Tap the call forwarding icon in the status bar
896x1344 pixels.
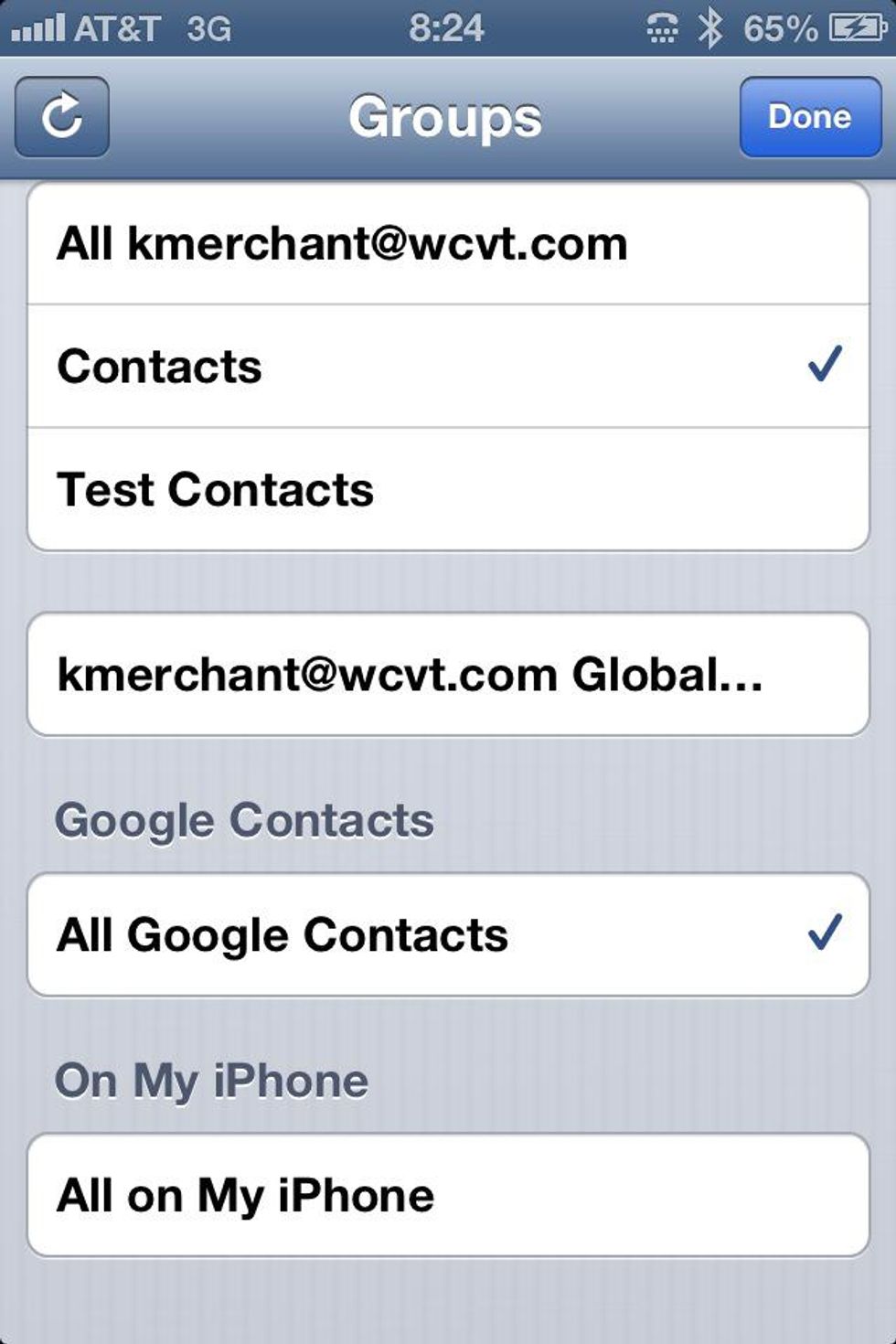point(664,26)
